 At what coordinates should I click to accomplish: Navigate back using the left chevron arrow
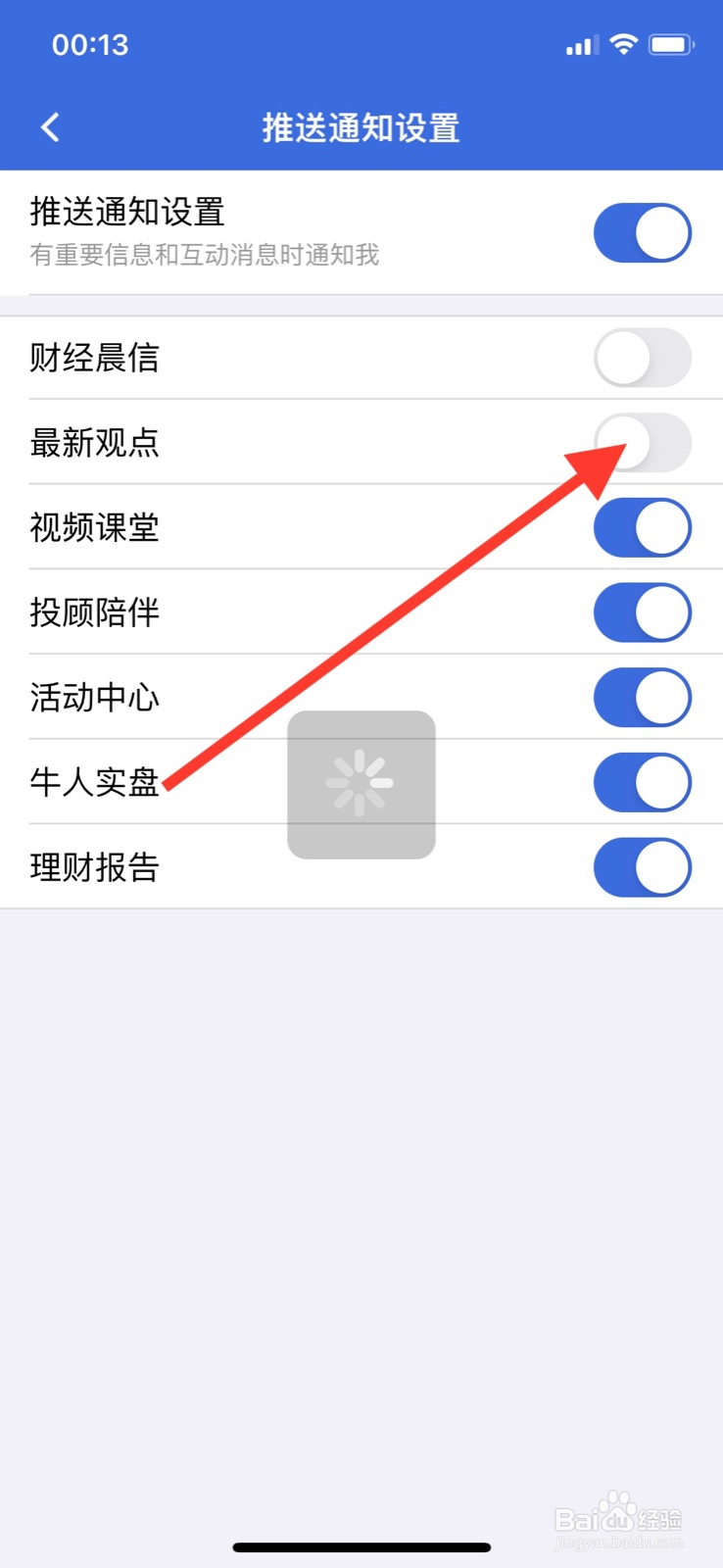[49, 126]
